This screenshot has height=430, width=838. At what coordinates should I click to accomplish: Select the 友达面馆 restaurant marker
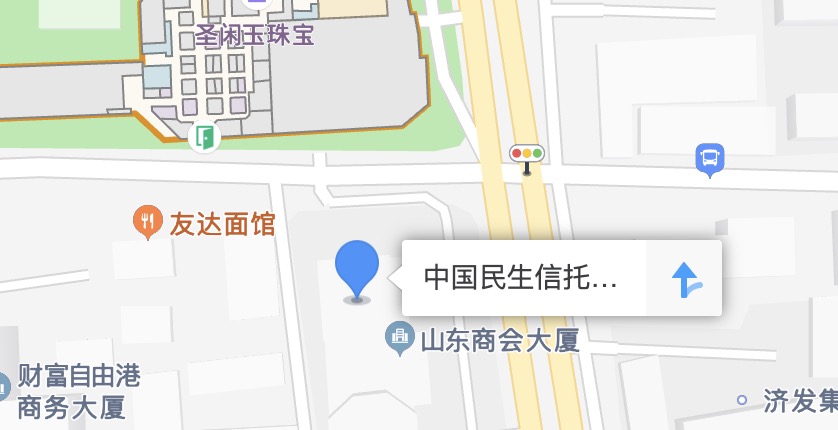tap(148, 222)
